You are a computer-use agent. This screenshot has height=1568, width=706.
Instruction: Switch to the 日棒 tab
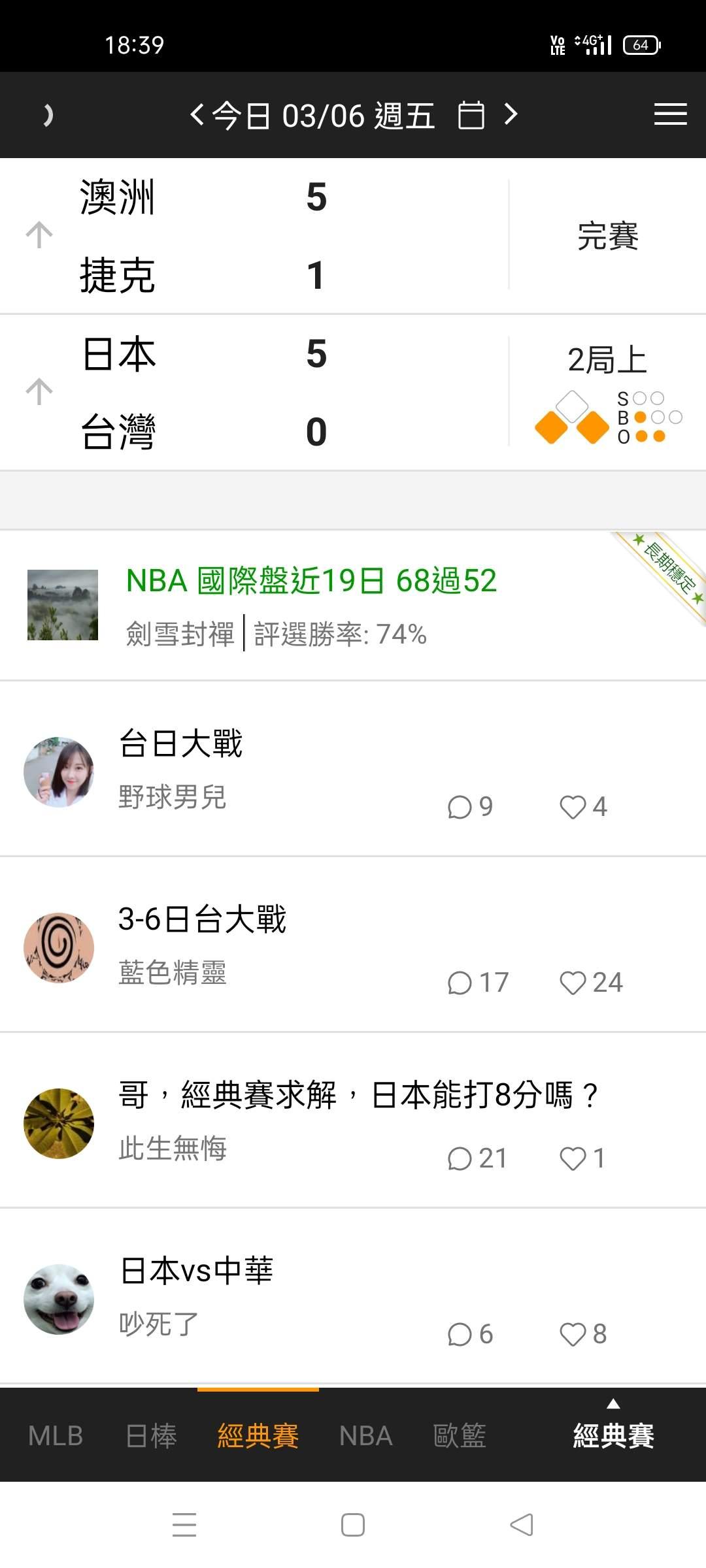tap(151, 1435)
